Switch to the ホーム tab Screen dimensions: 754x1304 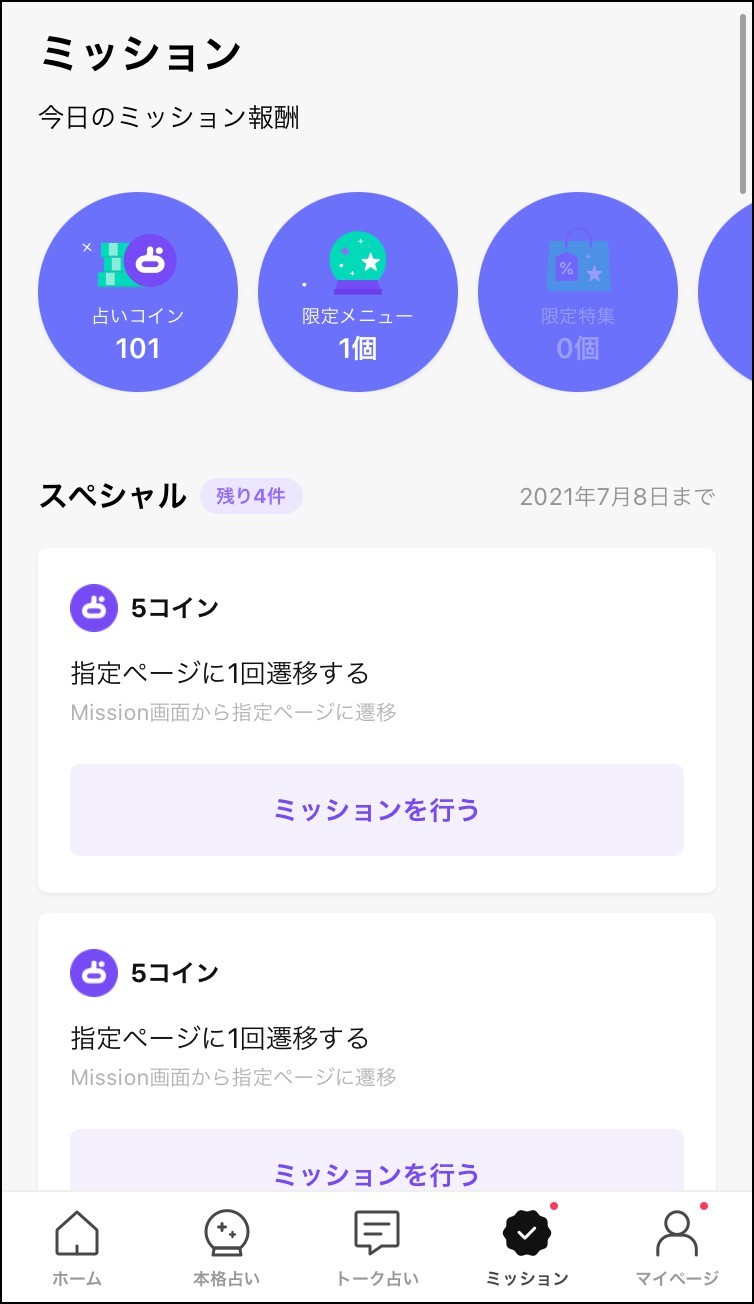pos(77,1248)
